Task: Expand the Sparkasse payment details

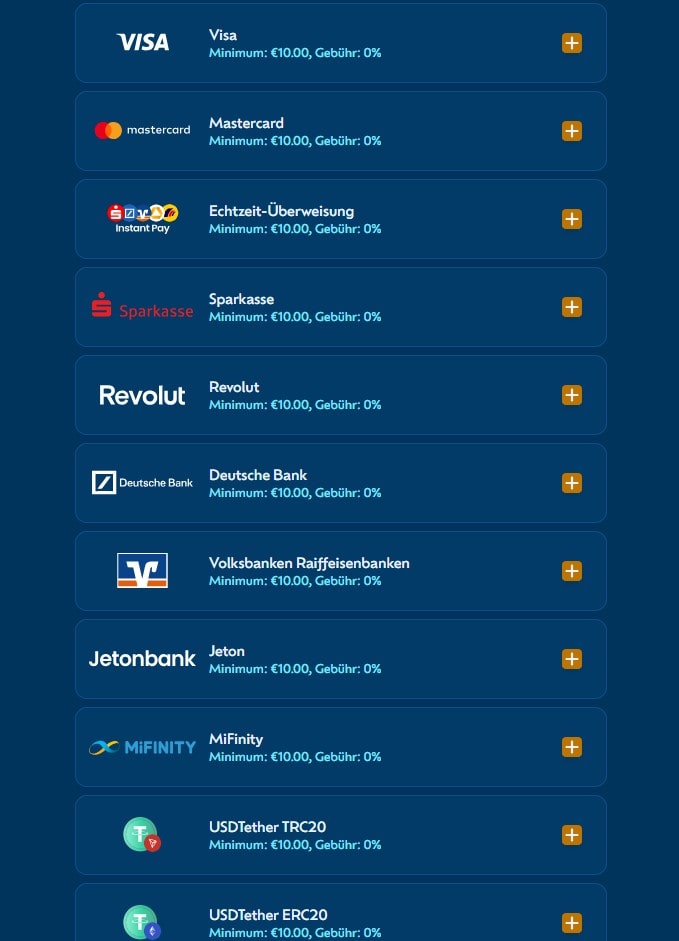Action: point(572,307)
